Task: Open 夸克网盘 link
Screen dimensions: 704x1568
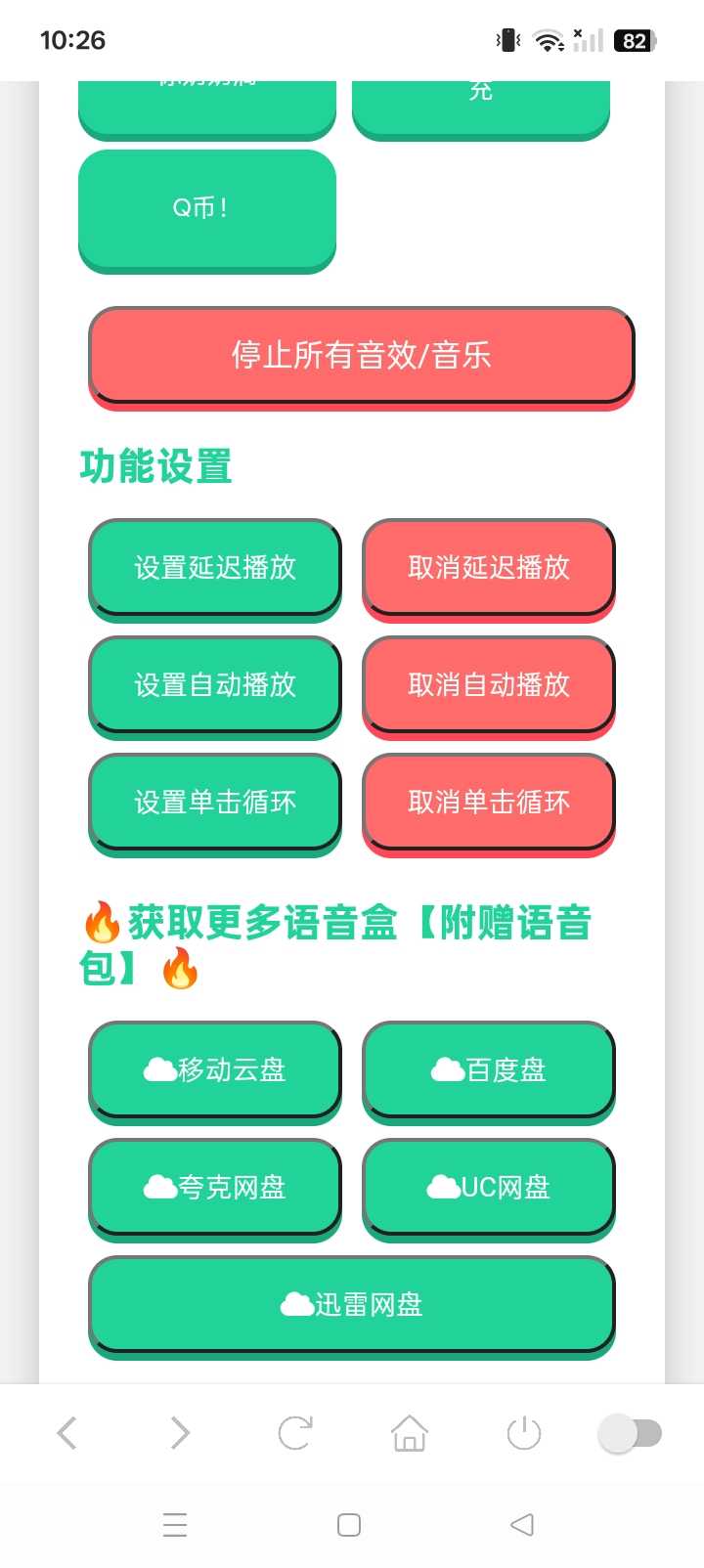Action: [x=215, y=1188]
